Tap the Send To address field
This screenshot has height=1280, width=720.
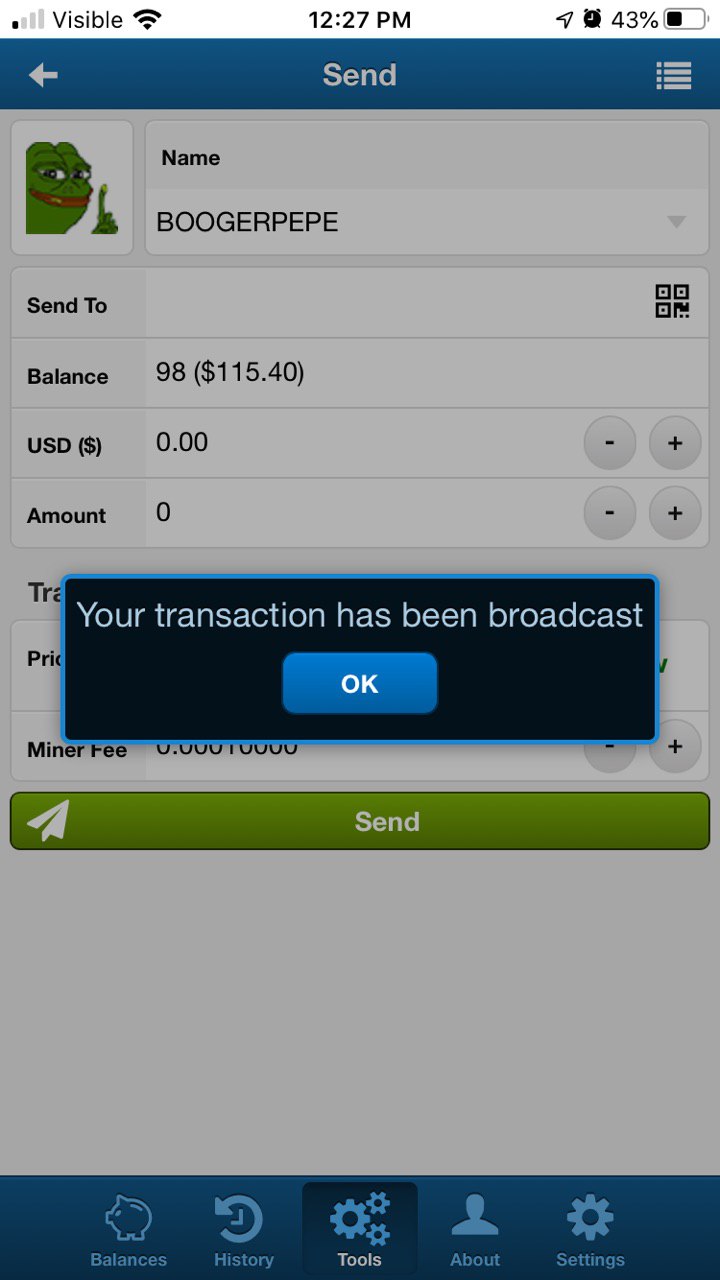click(x=395, y=303)
